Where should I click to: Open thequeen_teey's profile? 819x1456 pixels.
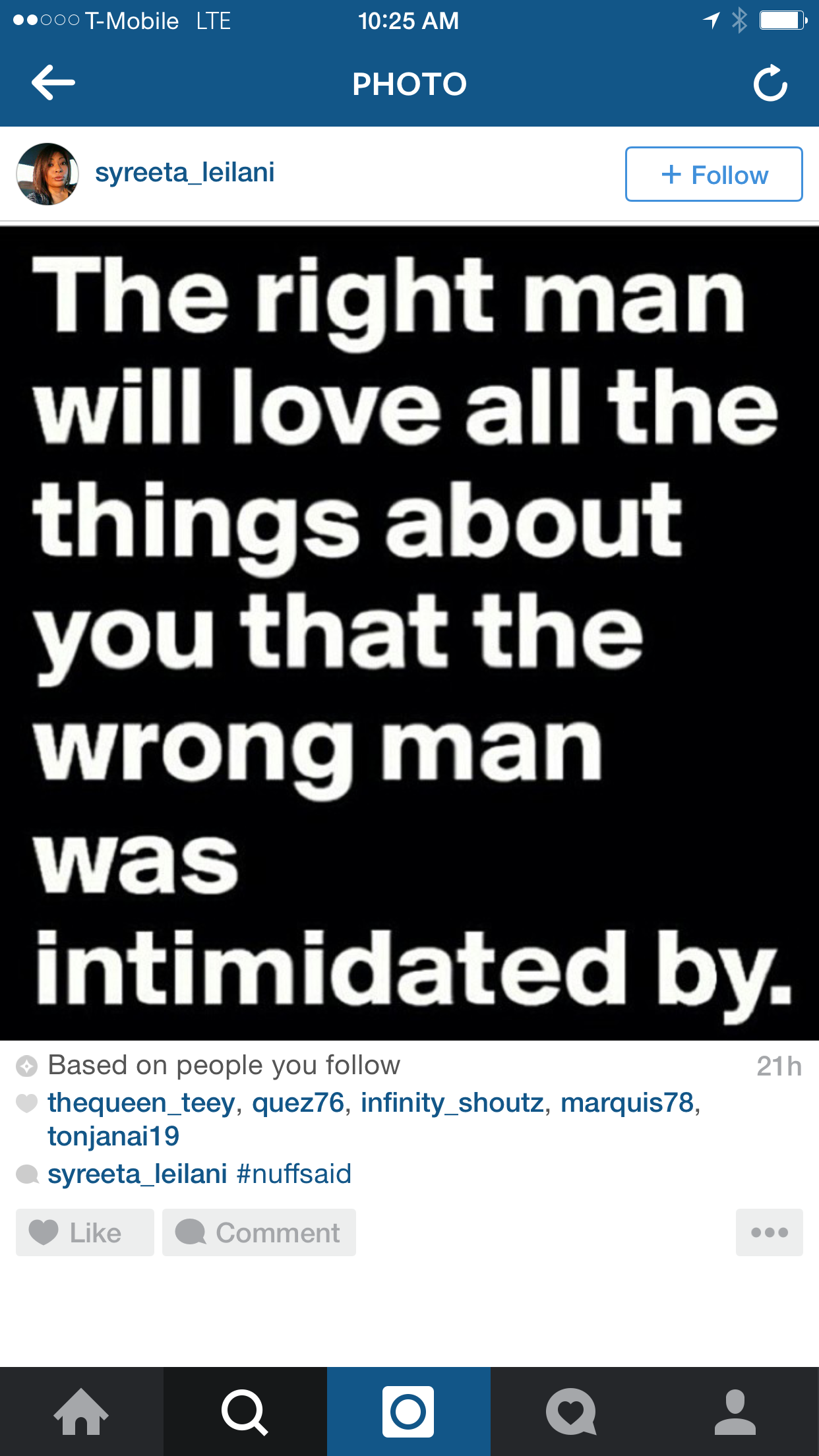point(141,1103)
